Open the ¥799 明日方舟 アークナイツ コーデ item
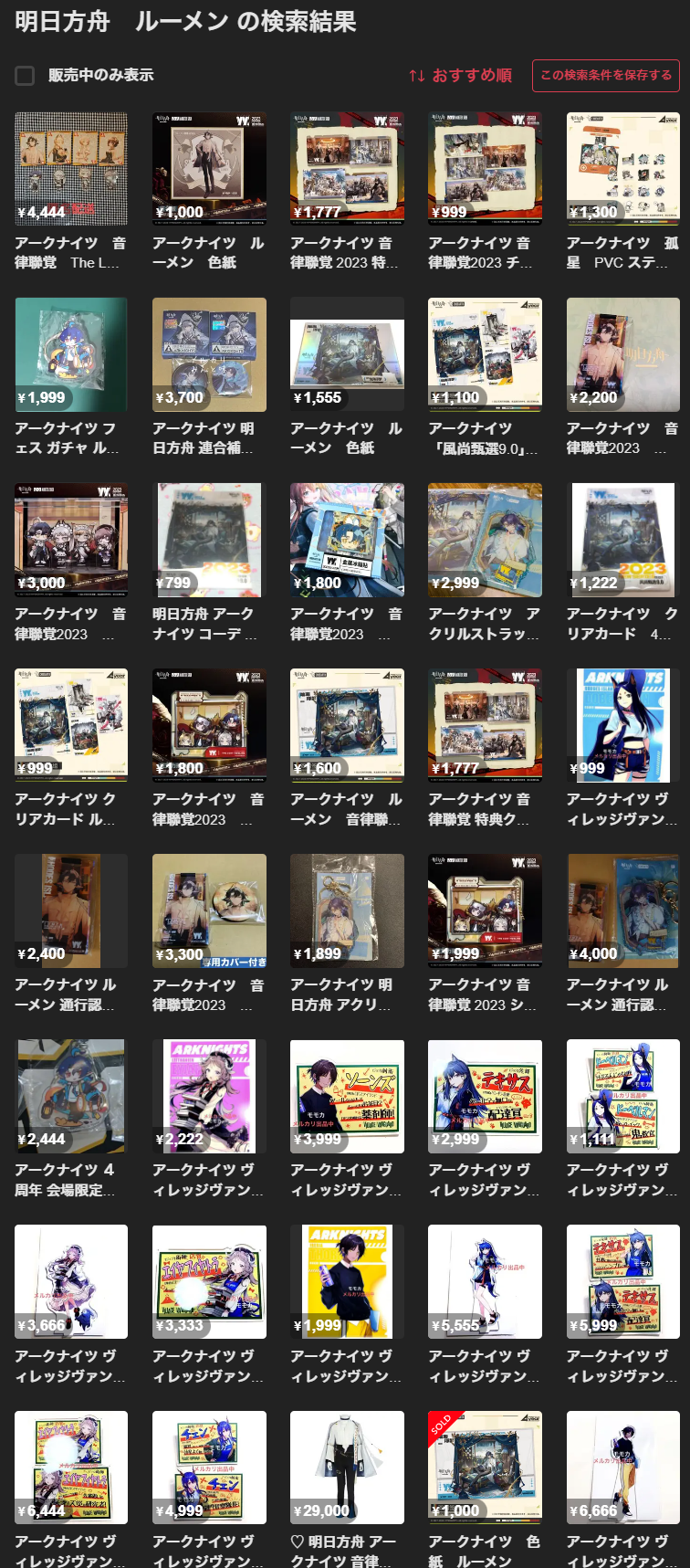 [209, 540]
